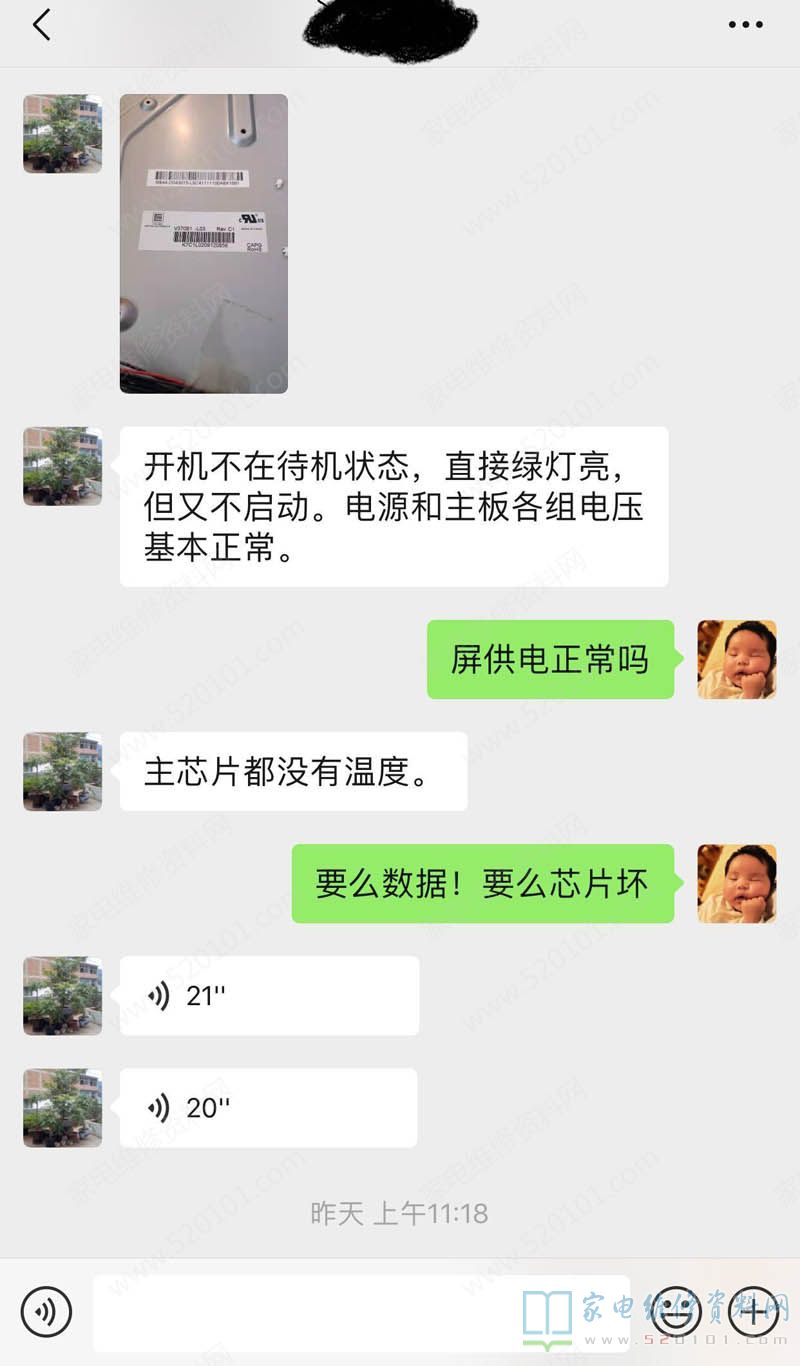Play the 20-second voice message

pos(267,1108)
